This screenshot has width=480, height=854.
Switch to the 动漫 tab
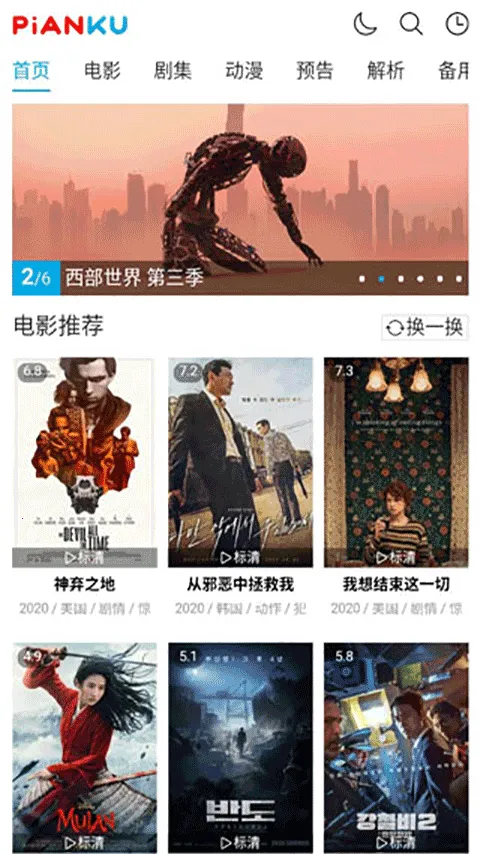tap(244, 71)
